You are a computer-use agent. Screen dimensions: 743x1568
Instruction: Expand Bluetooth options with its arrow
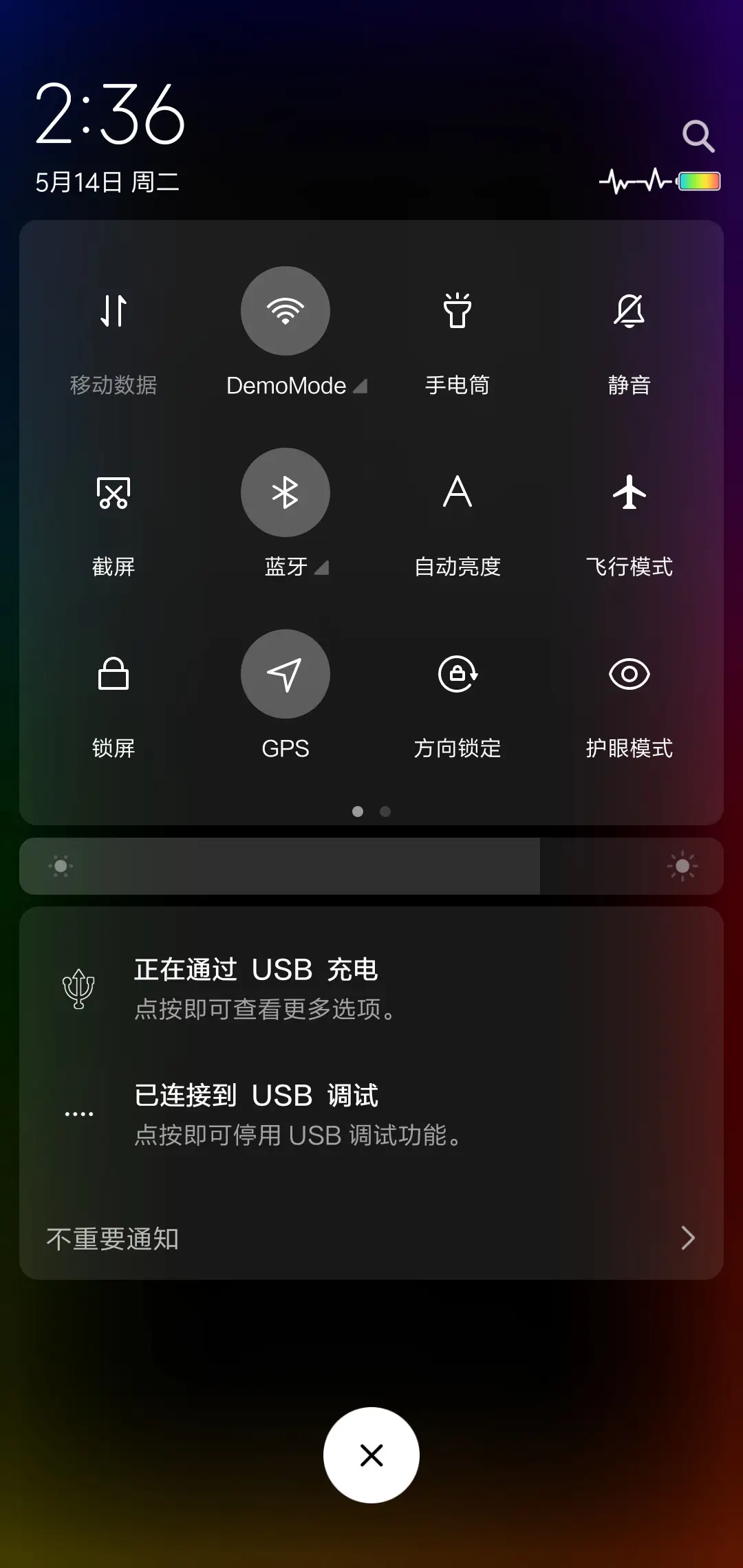pyautogui.click(x=322, y=568)
